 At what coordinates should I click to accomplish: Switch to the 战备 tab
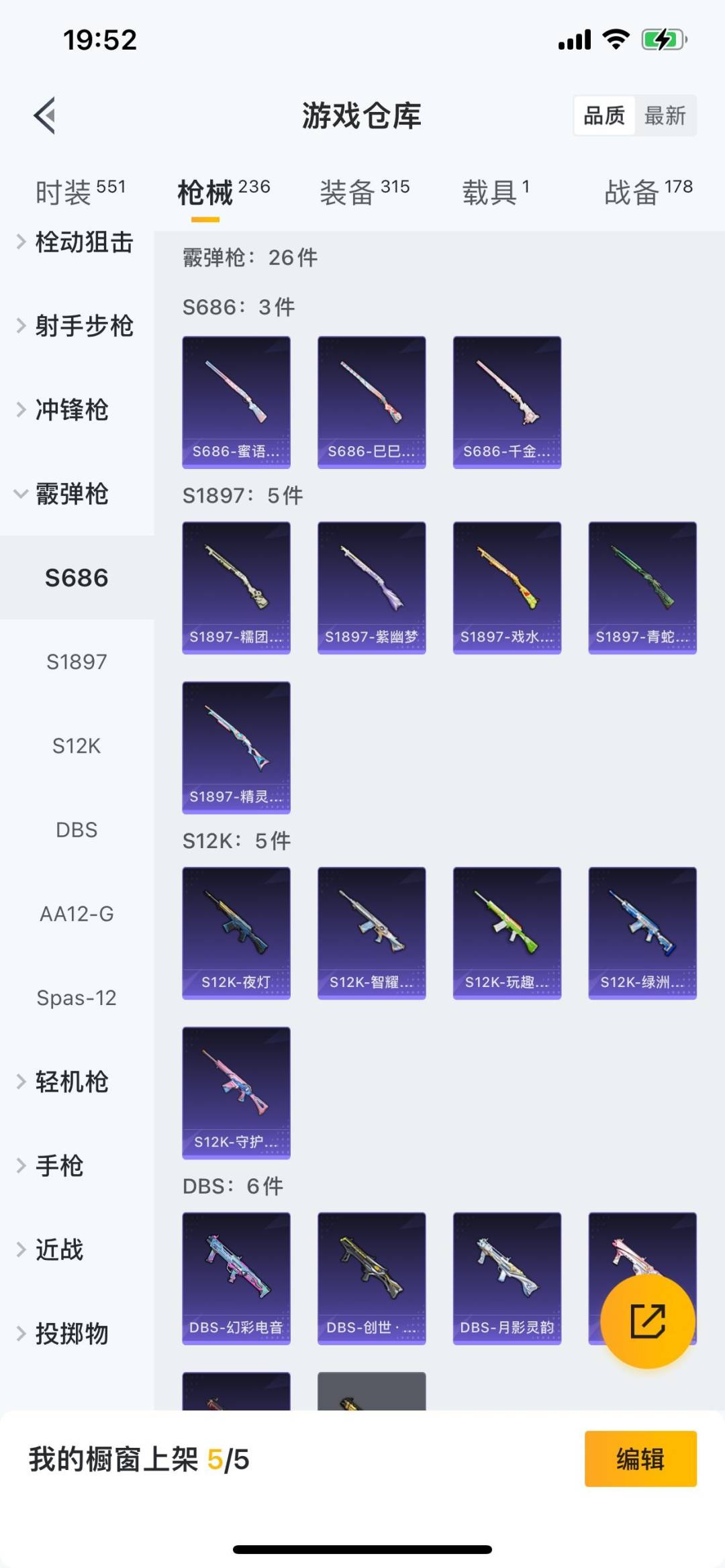pyautogui.click(x=648, y=192)
